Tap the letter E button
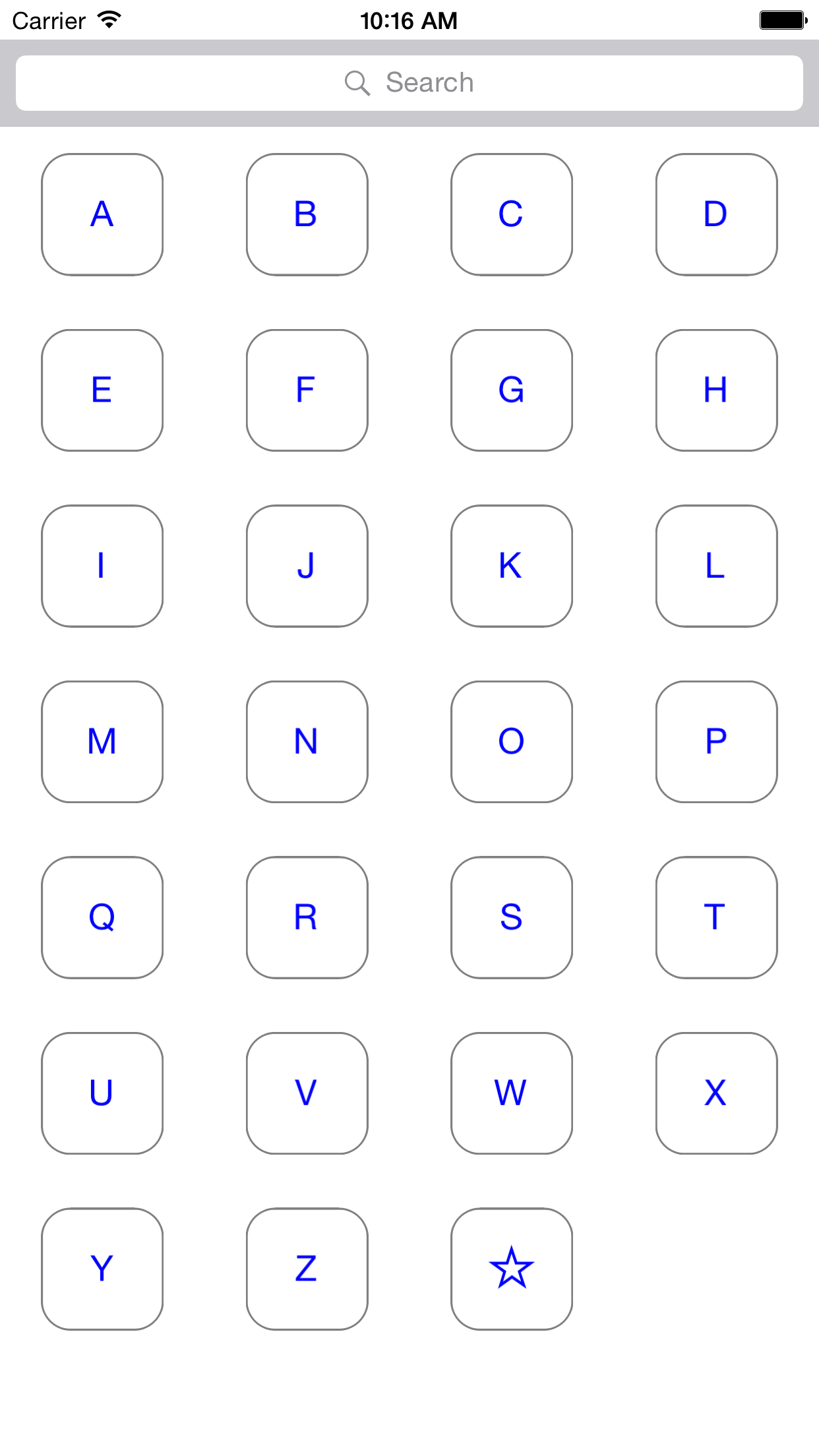The image size is (819, 1456). pos(102,390)
